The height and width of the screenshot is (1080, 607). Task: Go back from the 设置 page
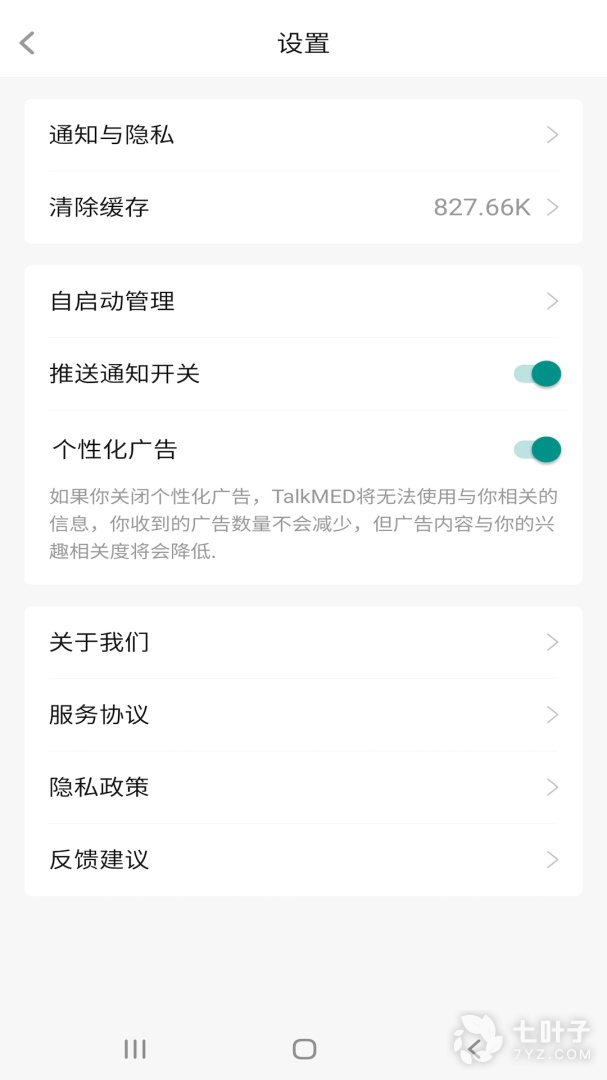click(27, 43)
